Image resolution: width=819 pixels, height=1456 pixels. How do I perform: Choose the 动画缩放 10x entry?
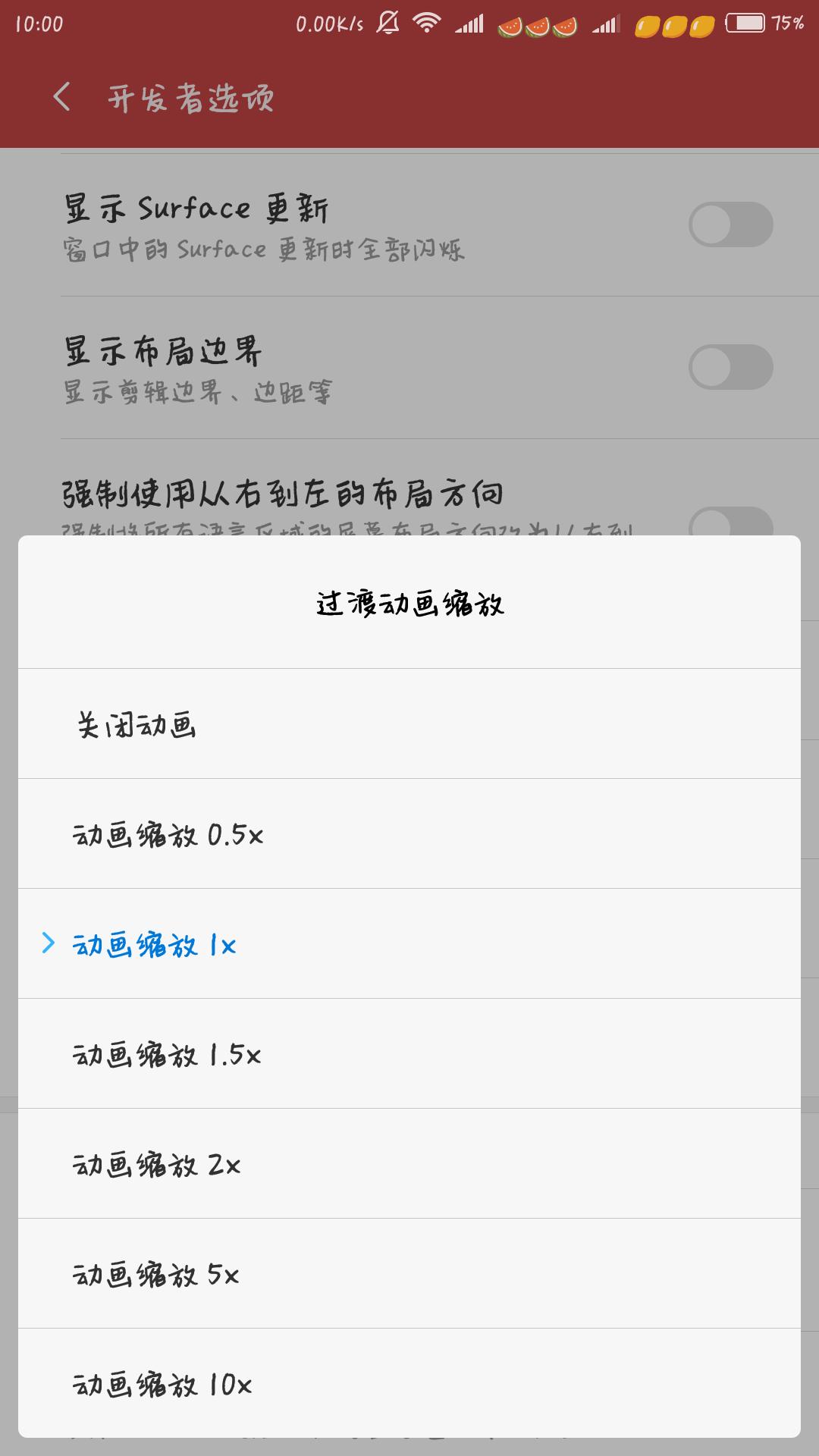point(409,1382)
